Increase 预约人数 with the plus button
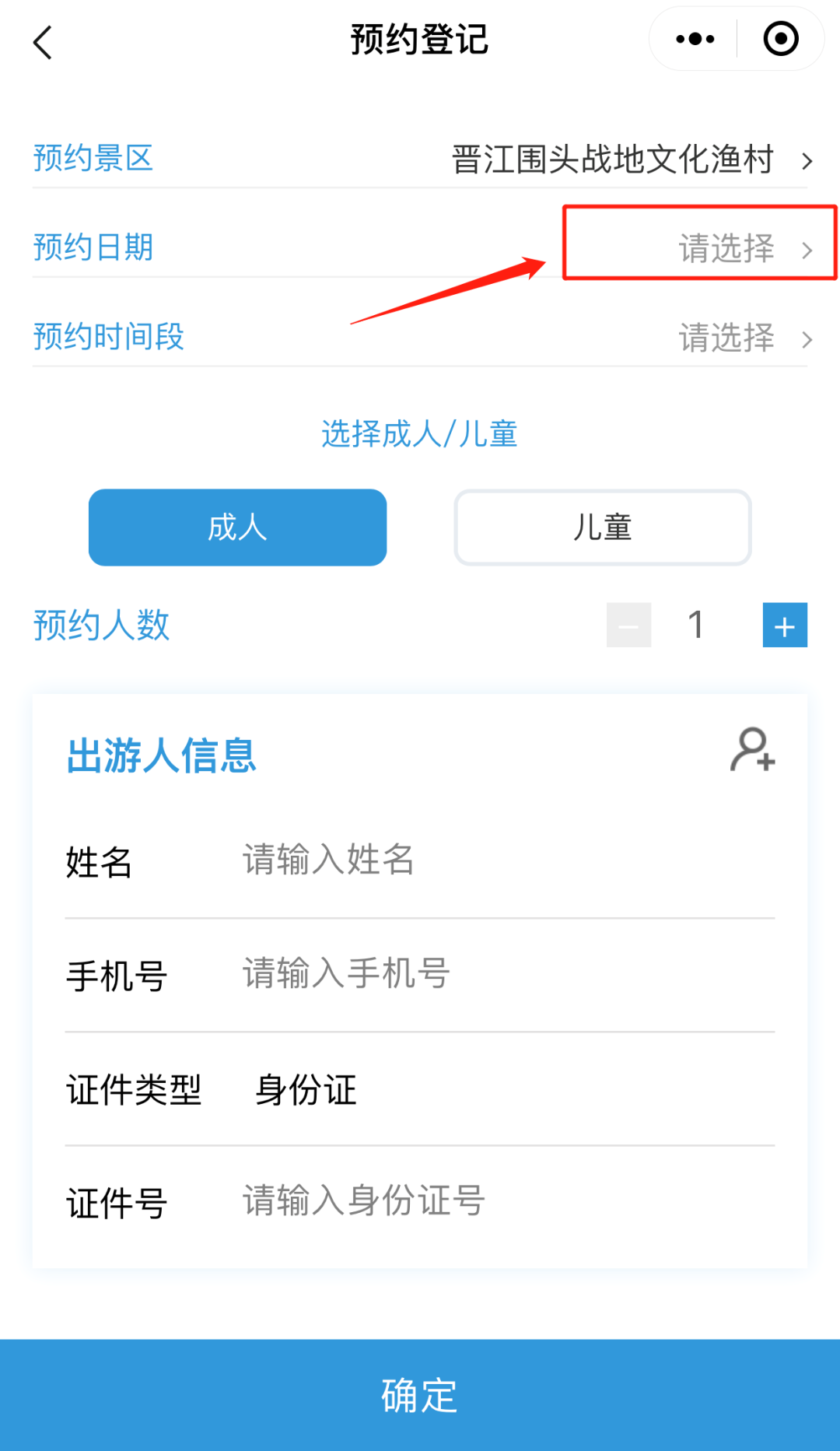This screenshot has width=840, height=1451. 784,625
